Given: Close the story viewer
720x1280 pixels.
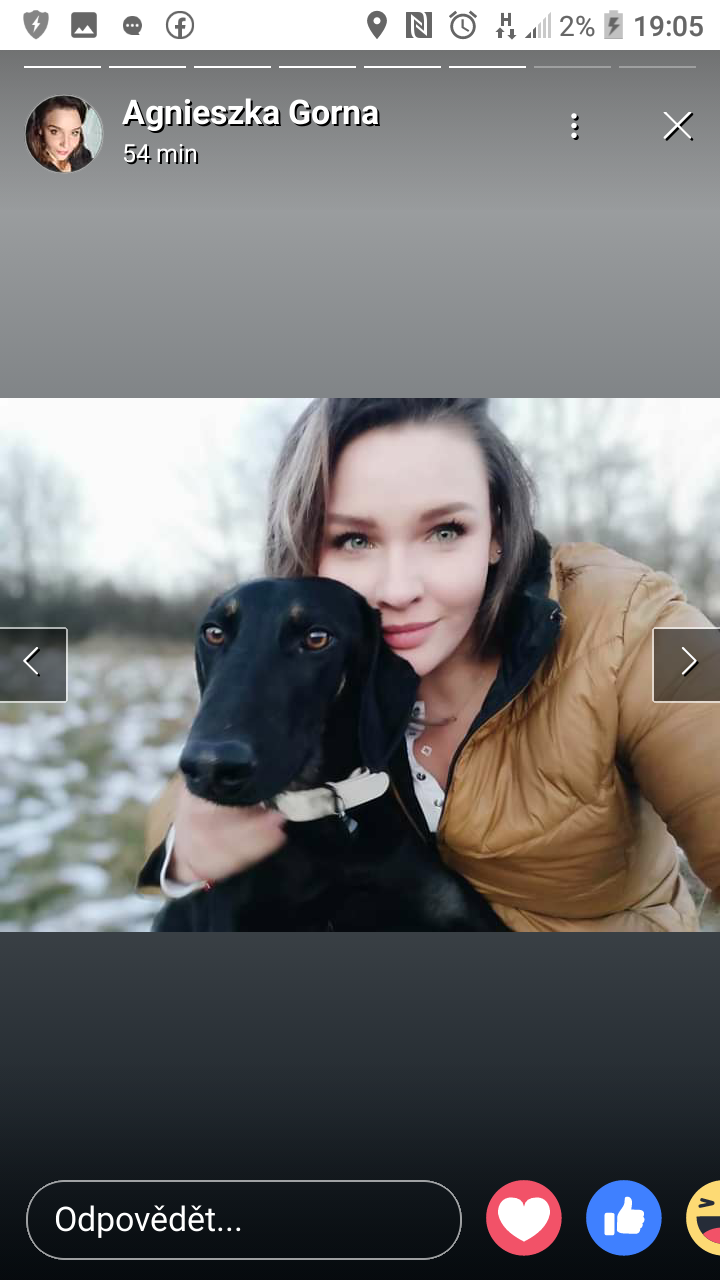Looking at the screenshot, I should tap(677, 126).
